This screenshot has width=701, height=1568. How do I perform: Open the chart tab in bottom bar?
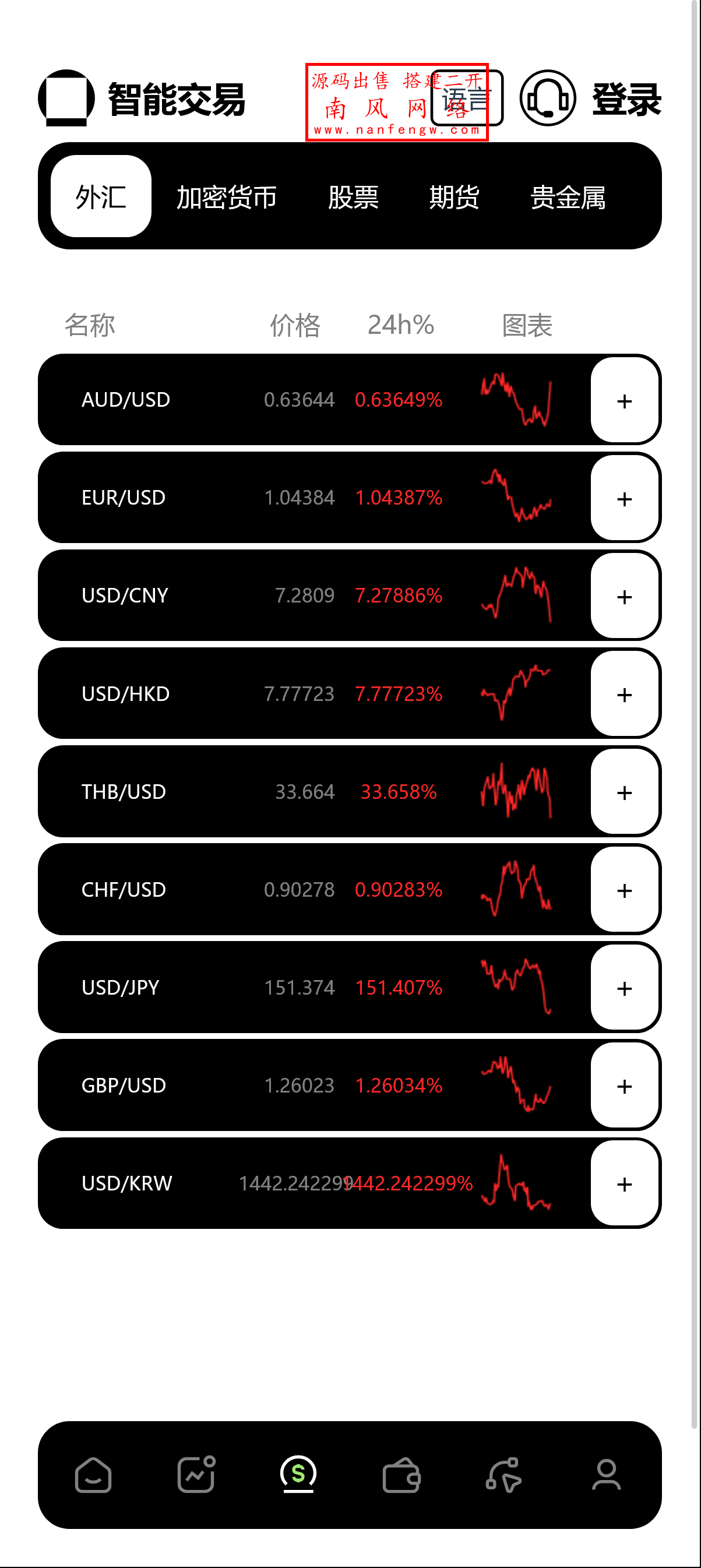(196, 1475)
